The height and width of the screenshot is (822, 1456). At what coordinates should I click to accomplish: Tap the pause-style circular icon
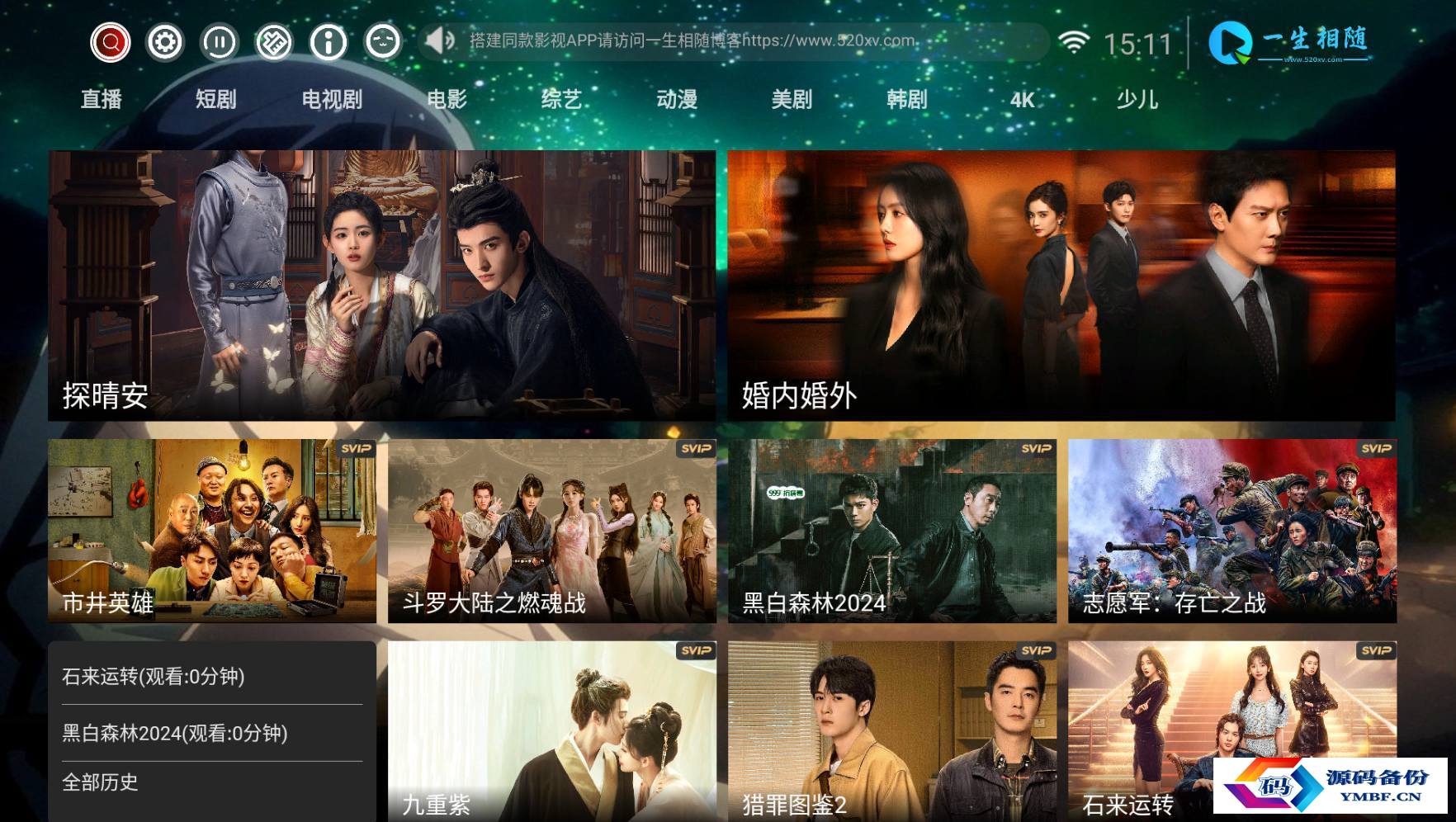coord(219,41)
